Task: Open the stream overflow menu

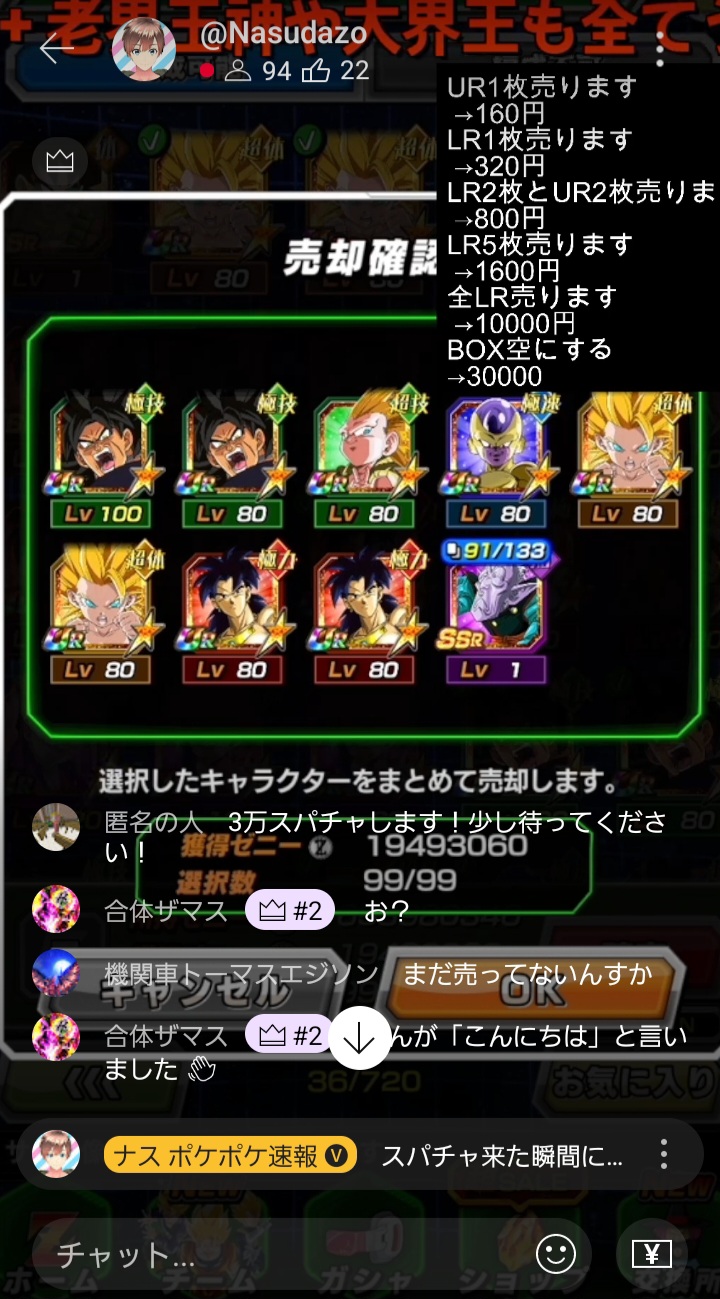Action: (x=660, y=48)
